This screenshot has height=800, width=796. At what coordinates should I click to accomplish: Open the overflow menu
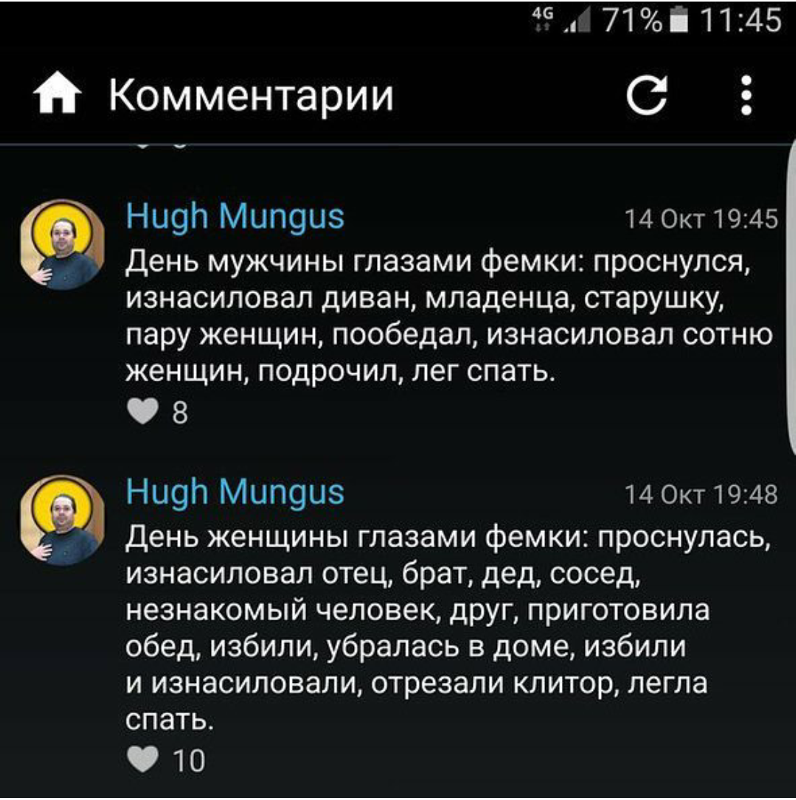(745, 96)
